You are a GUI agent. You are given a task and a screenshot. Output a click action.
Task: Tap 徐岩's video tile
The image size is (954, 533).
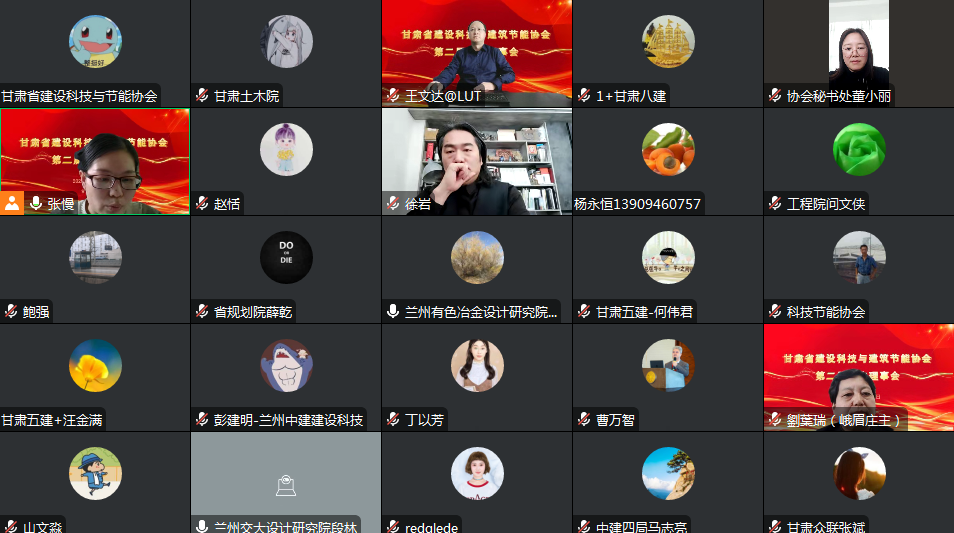[x=476, y=160]
